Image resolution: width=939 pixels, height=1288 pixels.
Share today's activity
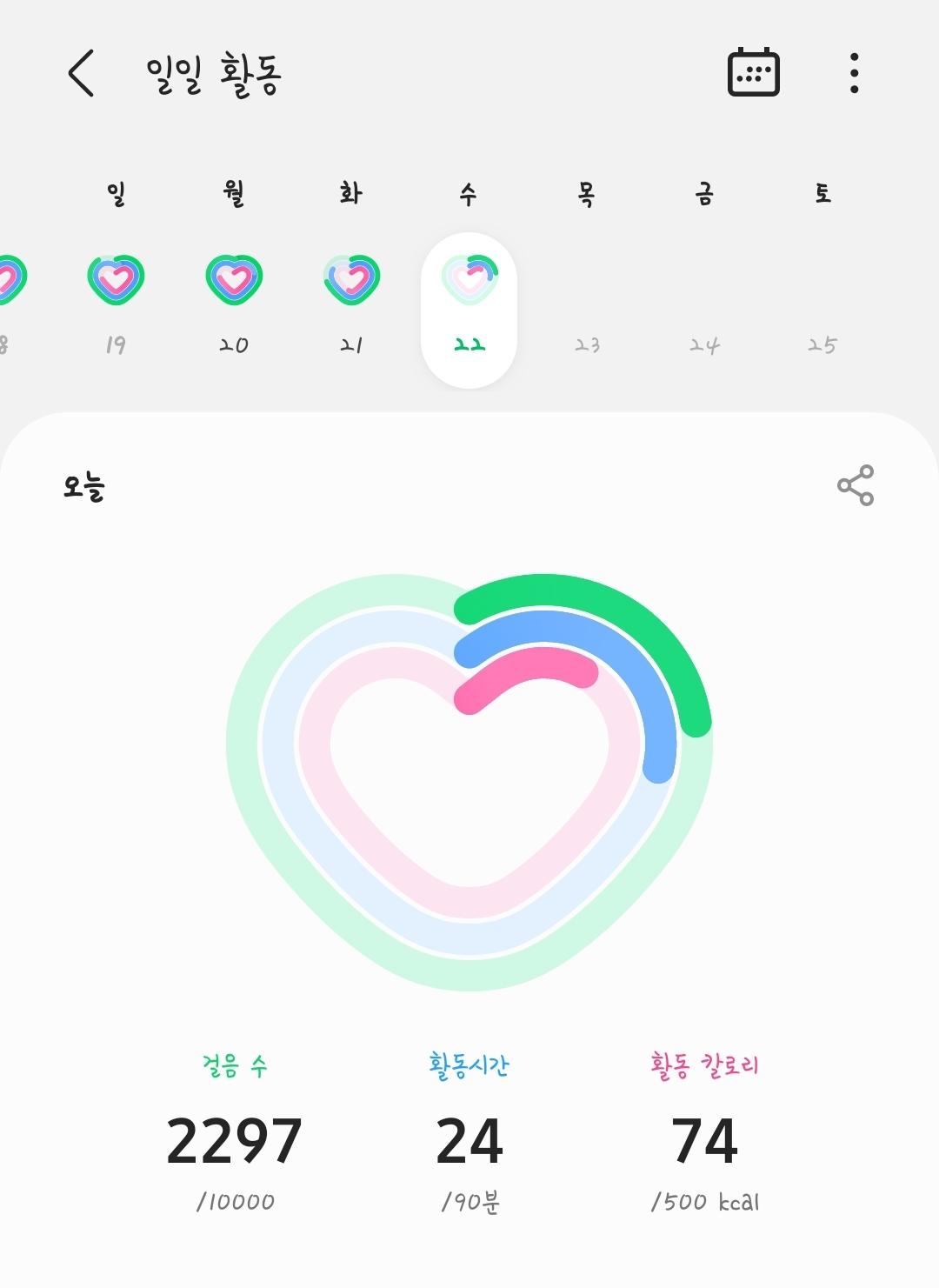(x=855, y=485)
